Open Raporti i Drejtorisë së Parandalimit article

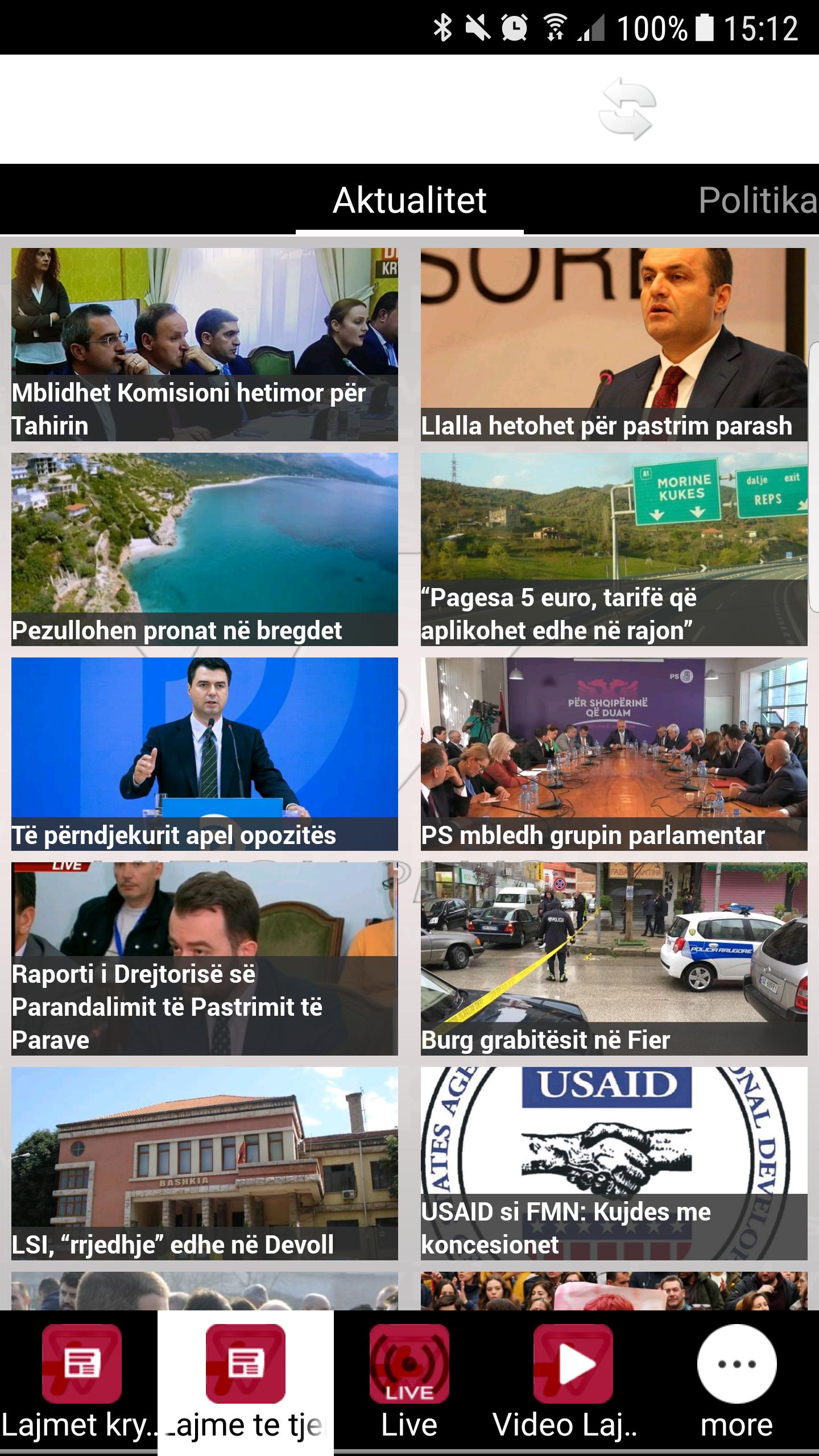click(x=205, y=958)
